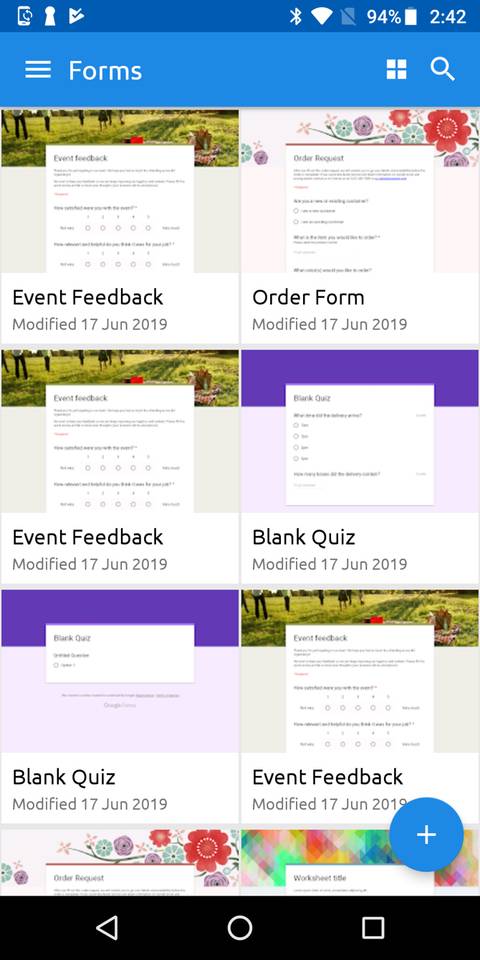Screen dimensions: 480x960
Task: Switch the forms layout with the grid icon
Action: point(396,70)
